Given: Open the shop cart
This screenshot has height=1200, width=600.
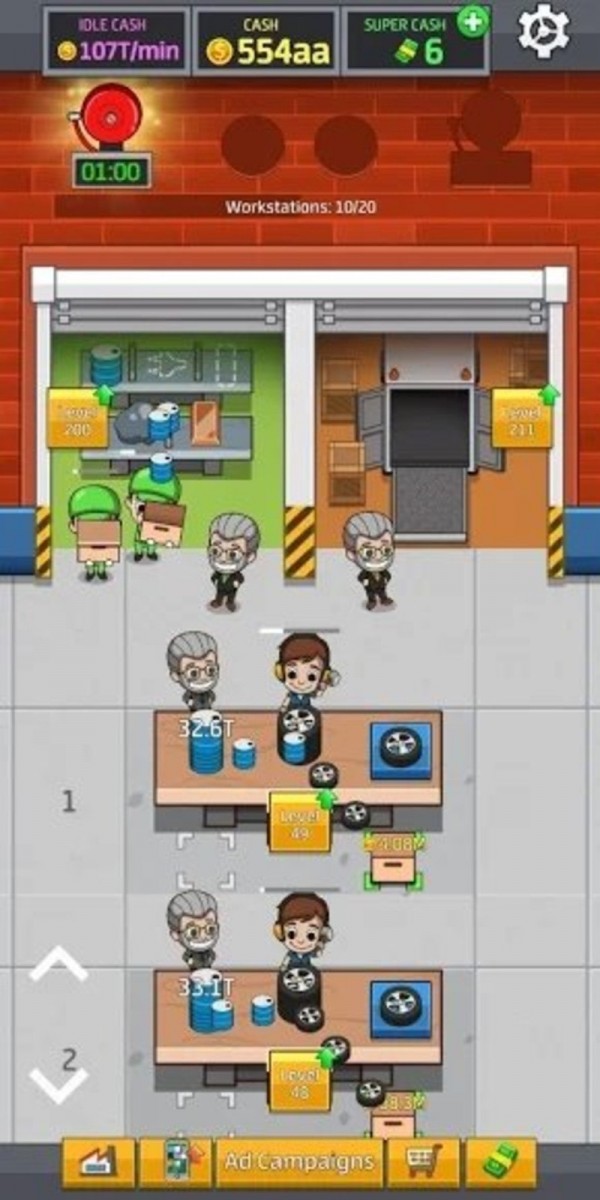Looking at the screenshot, I should (x=422, y=1162).
